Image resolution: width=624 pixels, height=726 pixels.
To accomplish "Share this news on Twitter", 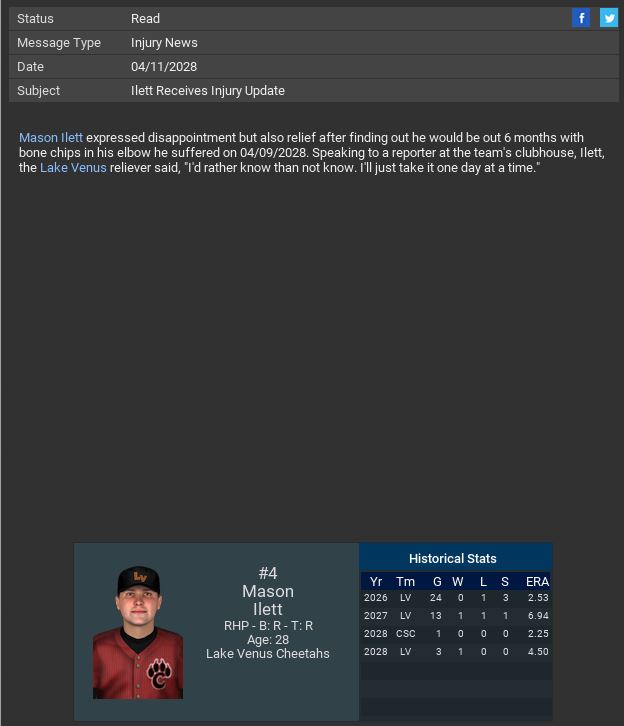I will [609, 18].
